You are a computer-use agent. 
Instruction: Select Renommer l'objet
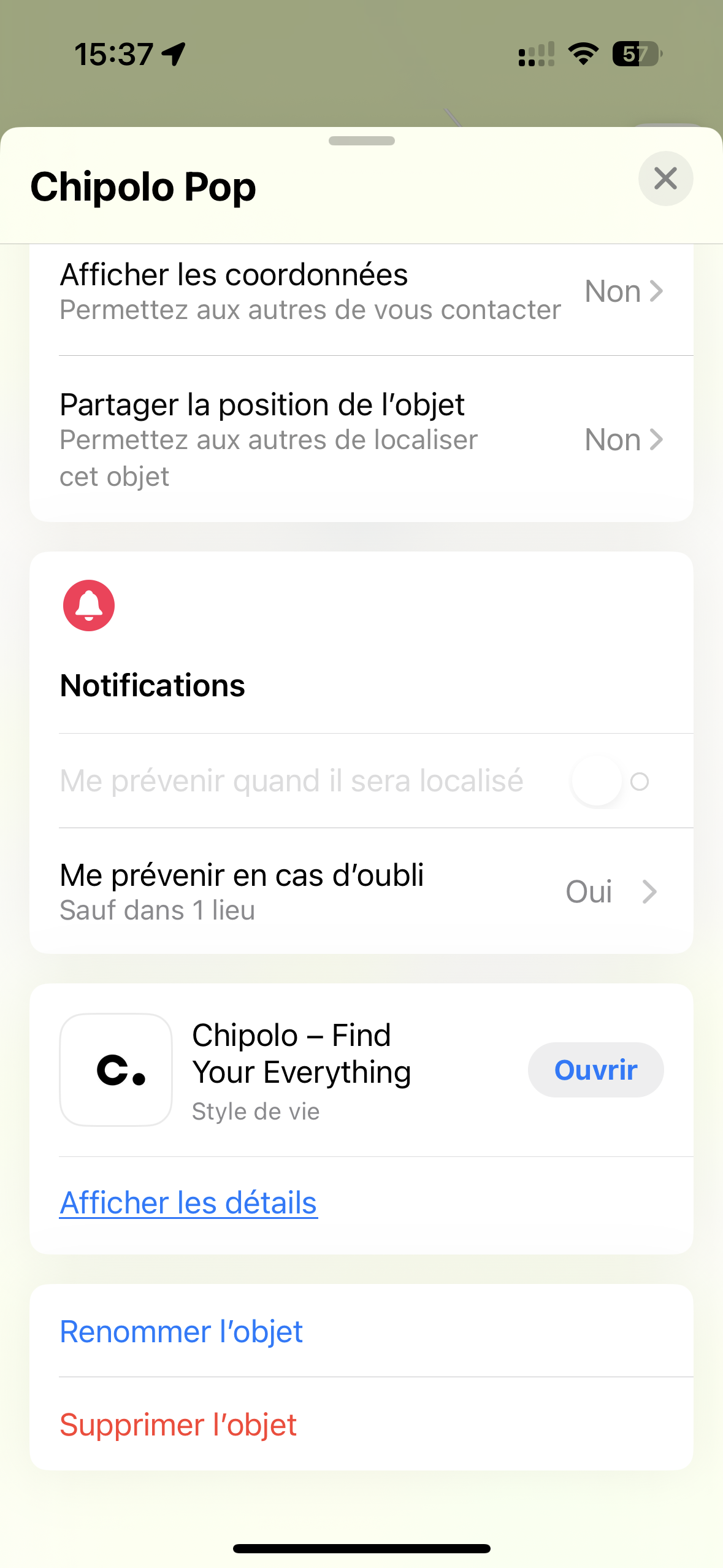(361, 1331)
